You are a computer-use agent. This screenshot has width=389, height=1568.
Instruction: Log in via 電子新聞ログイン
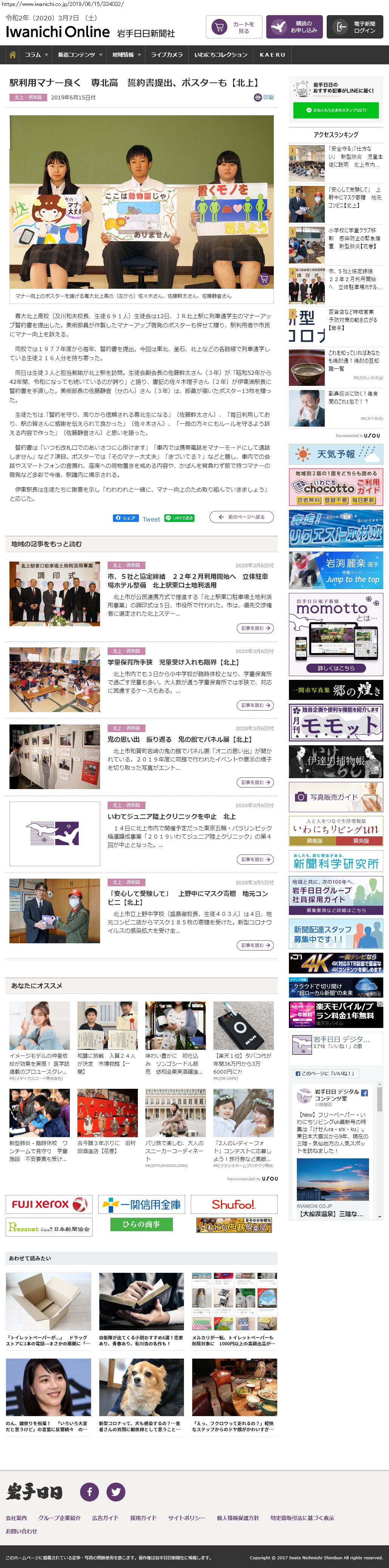click(355, 27)
